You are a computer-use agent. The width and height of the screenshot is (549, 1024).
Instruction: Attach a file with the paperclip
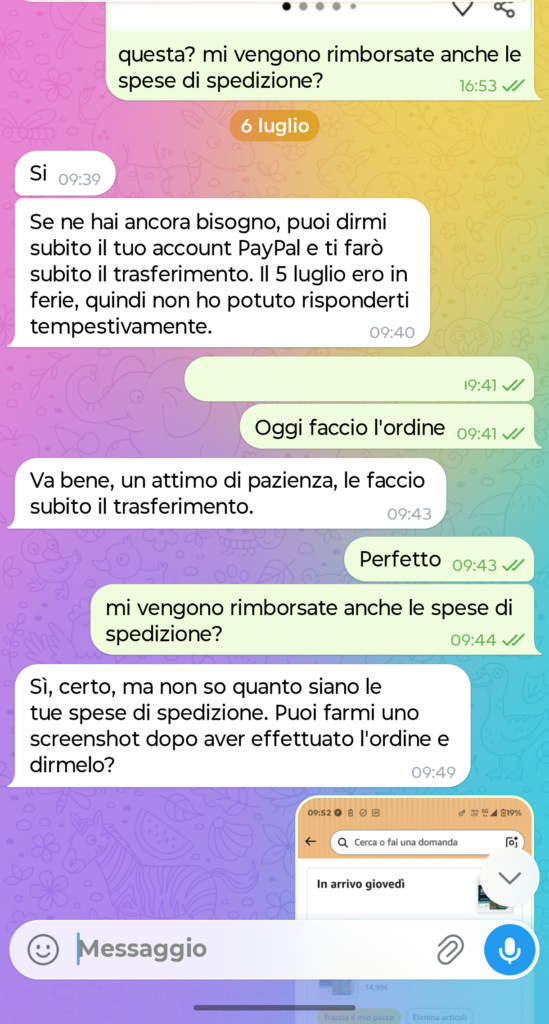pyautogui.click(x=450, y=949)
